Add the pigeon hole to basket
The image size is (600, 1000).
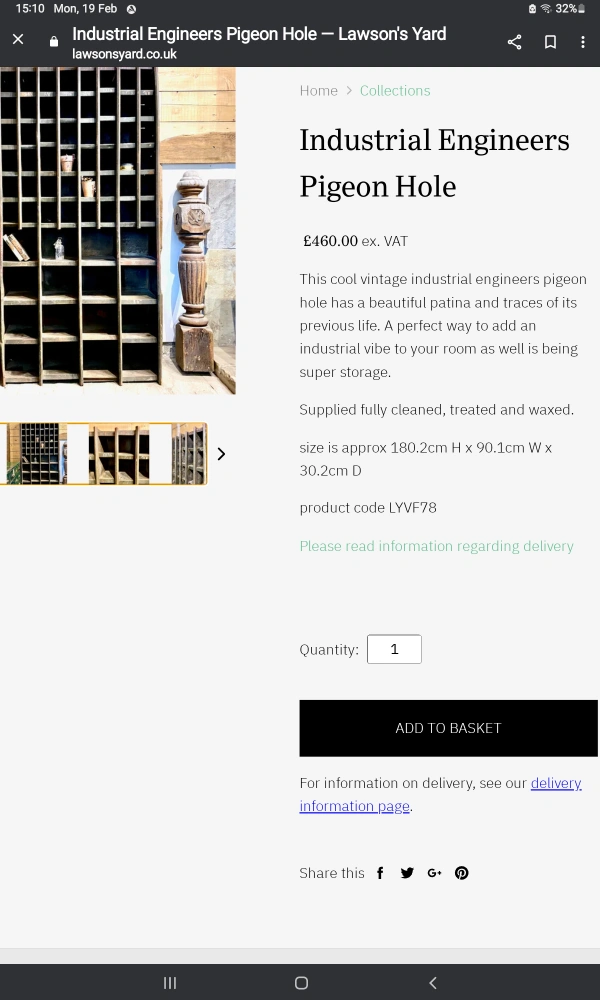pos(448,728)
